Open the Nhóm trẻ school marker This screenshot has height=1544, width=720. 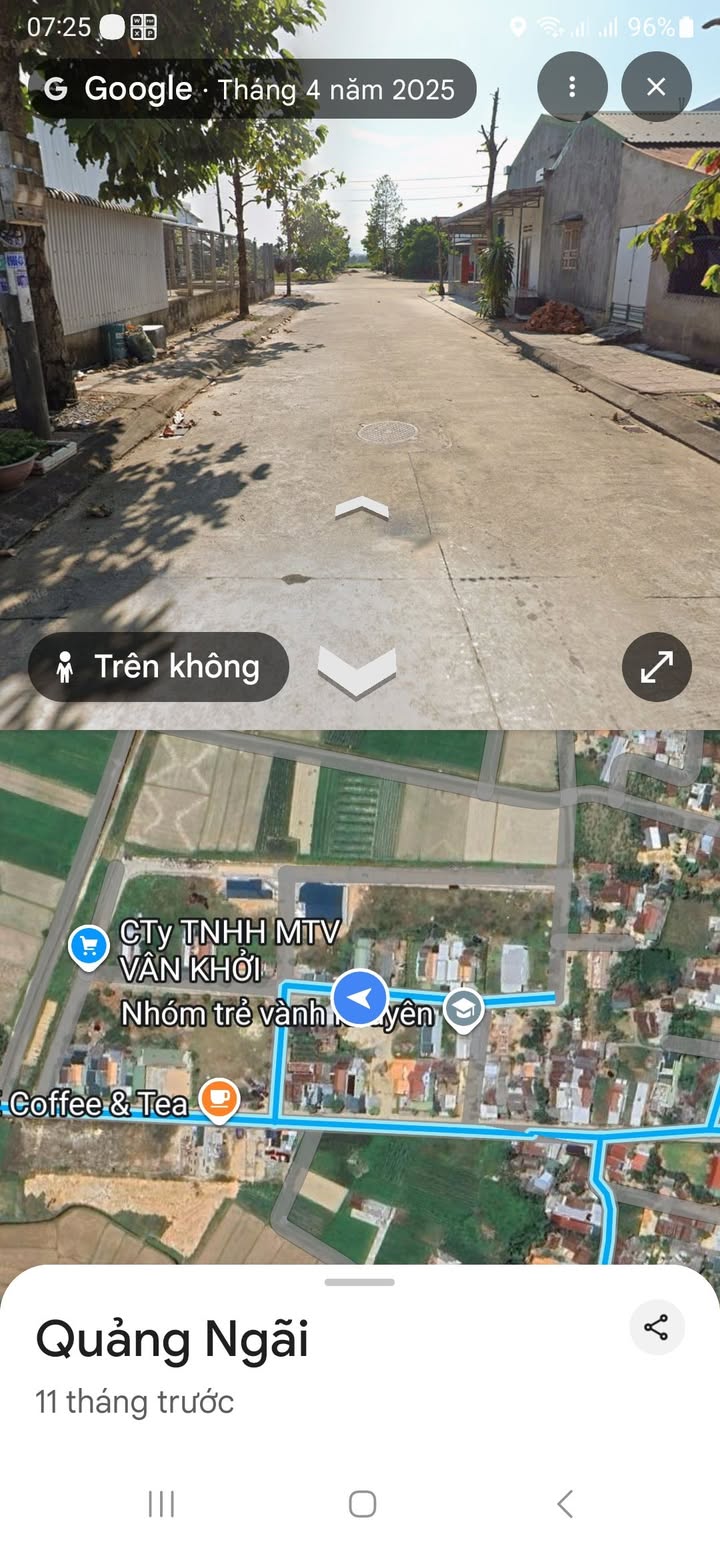click(463, 1010)
